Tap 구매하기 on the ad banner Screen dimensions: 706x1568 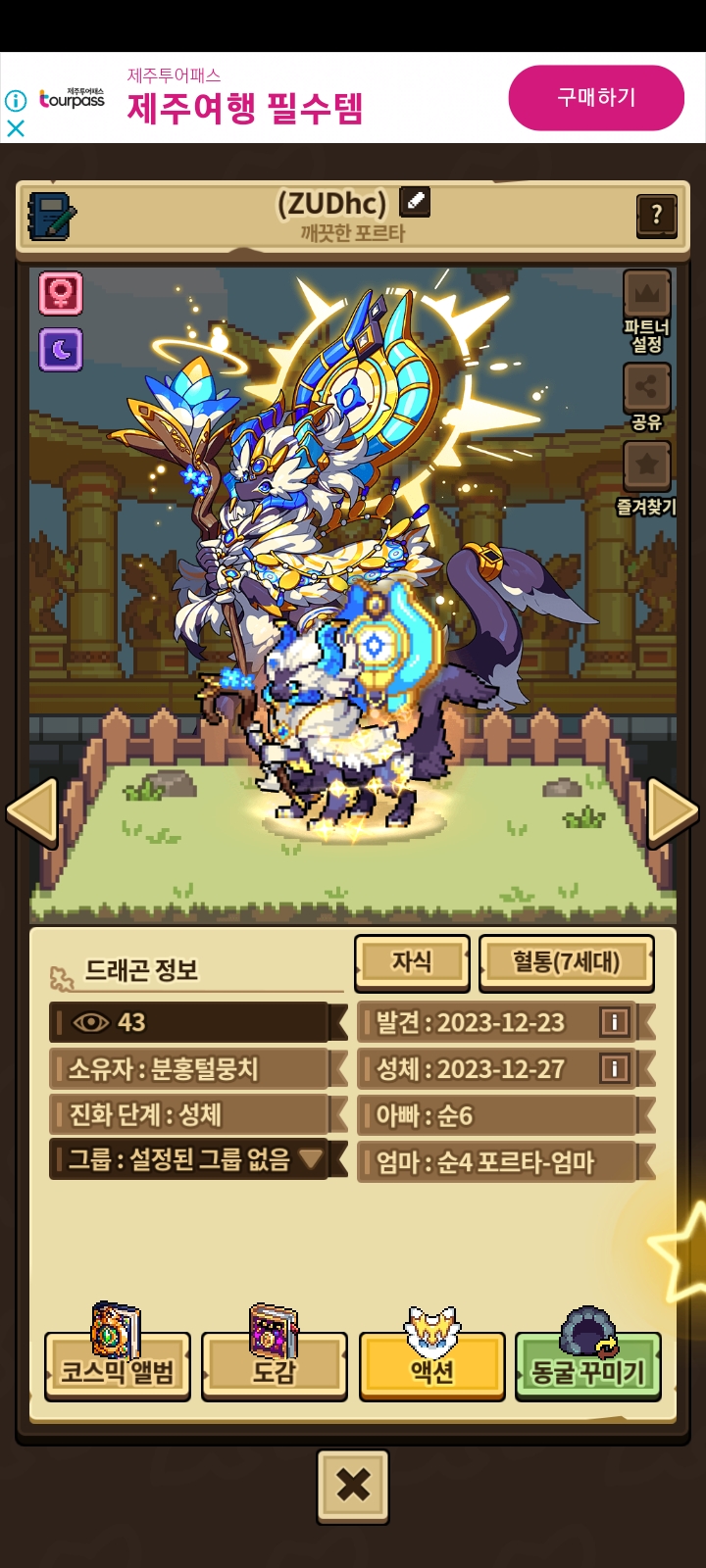click(596, 98)
